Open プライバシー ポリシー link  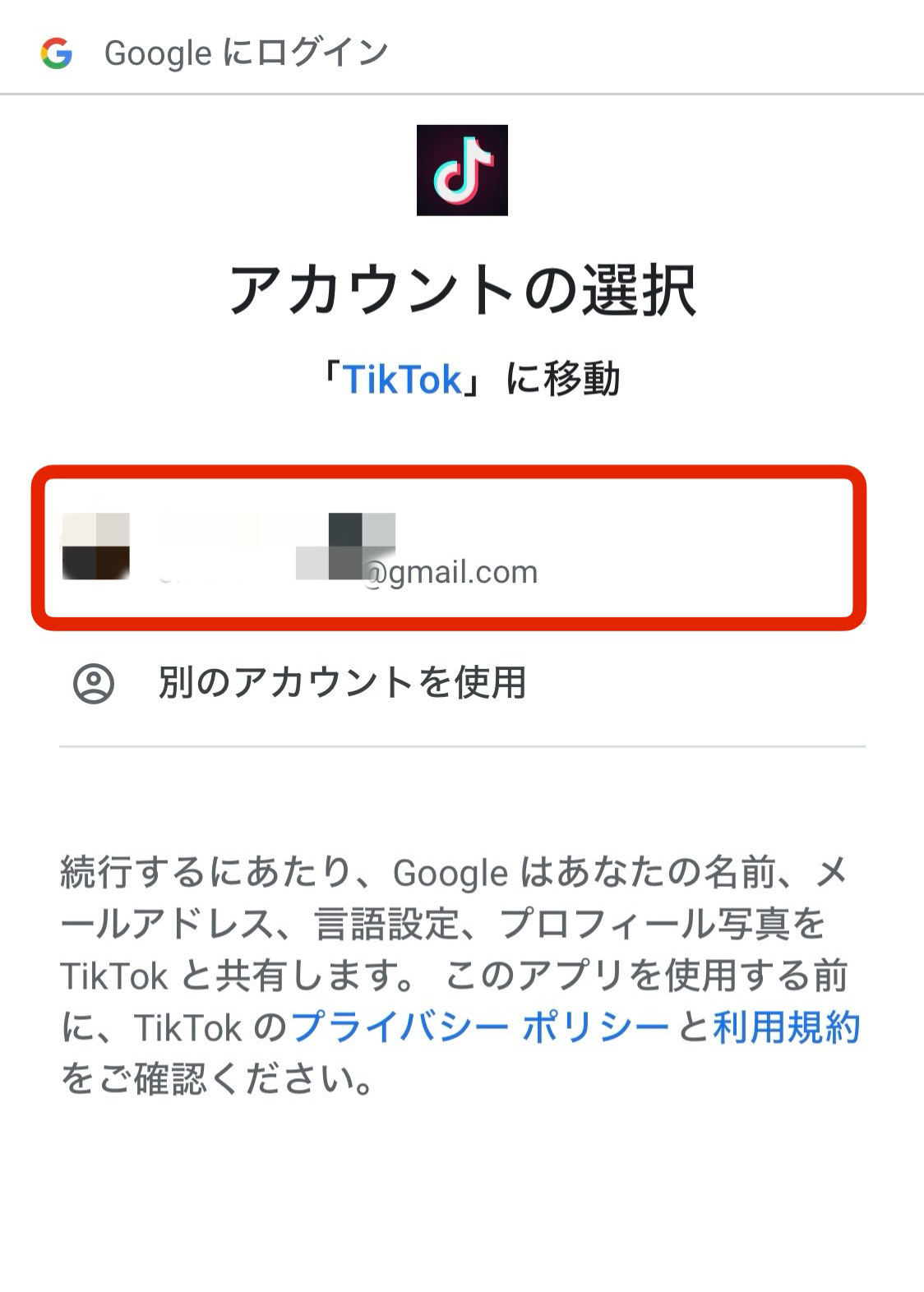tap(481, 1028)
